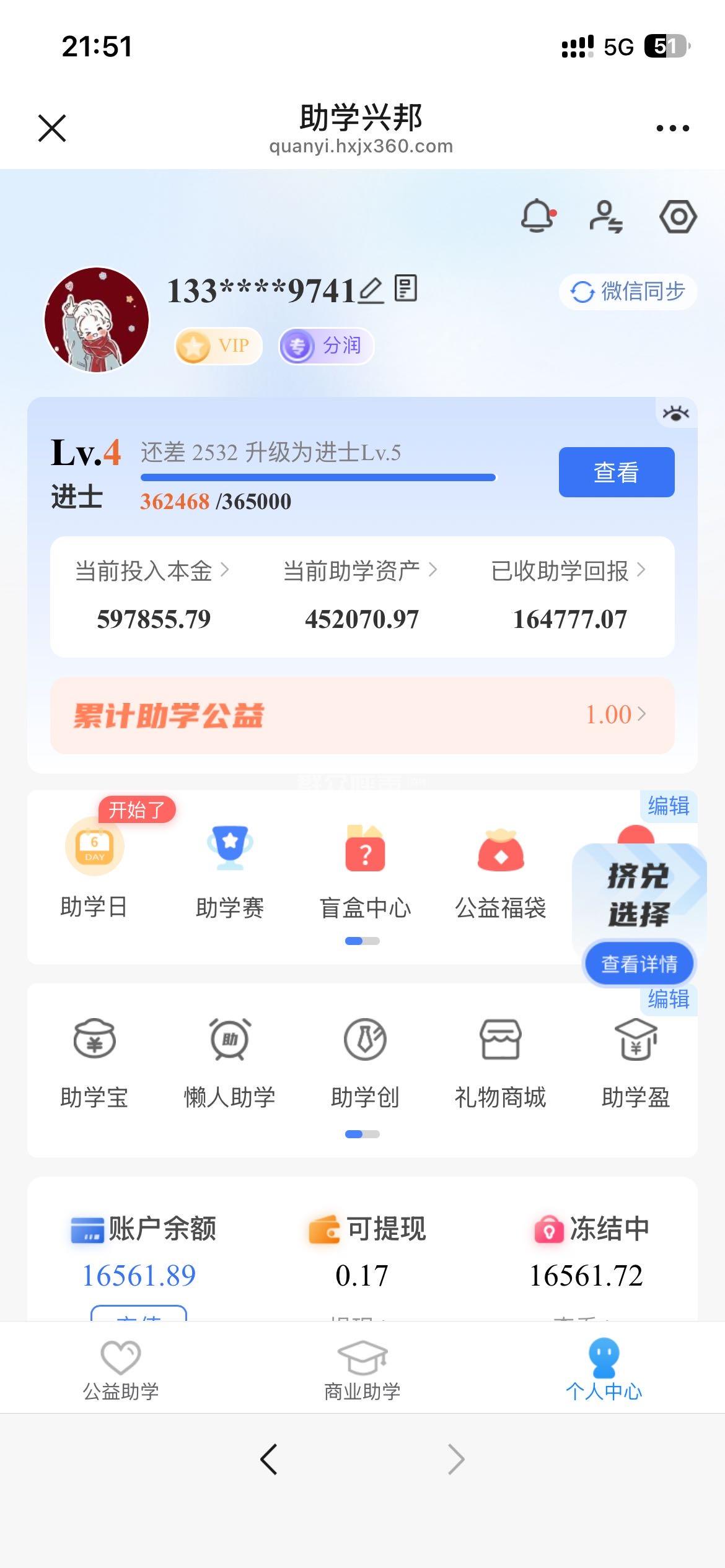Open the settings hexagon icon
Viewport: 725px width, 1568px height.
point(677,217)
